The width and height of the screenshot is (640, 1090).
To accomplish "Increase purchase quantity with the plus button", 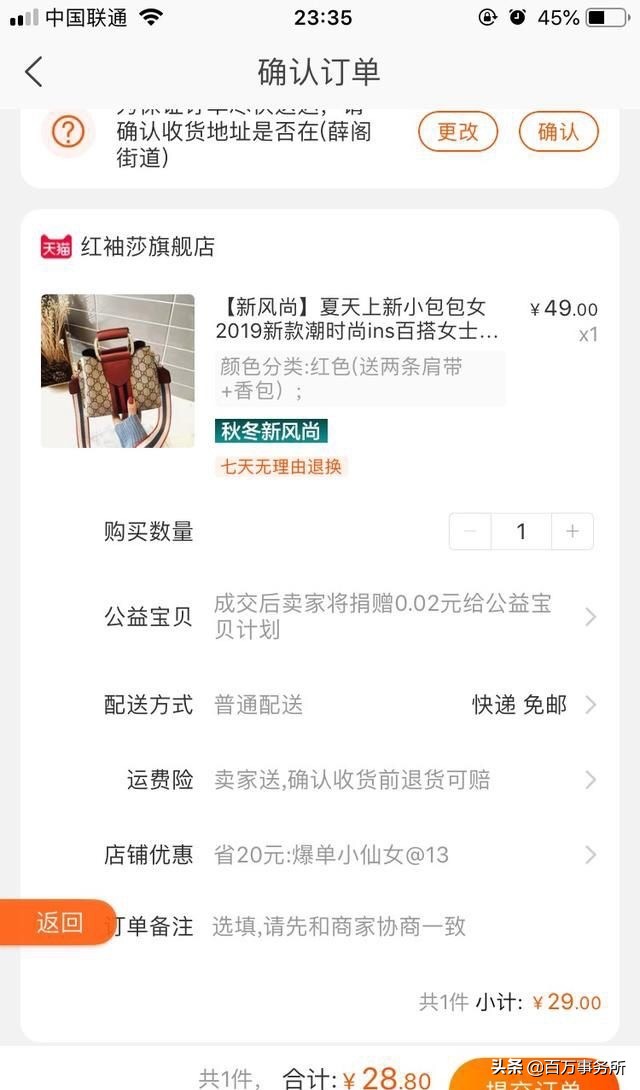I will pos(572,532).
